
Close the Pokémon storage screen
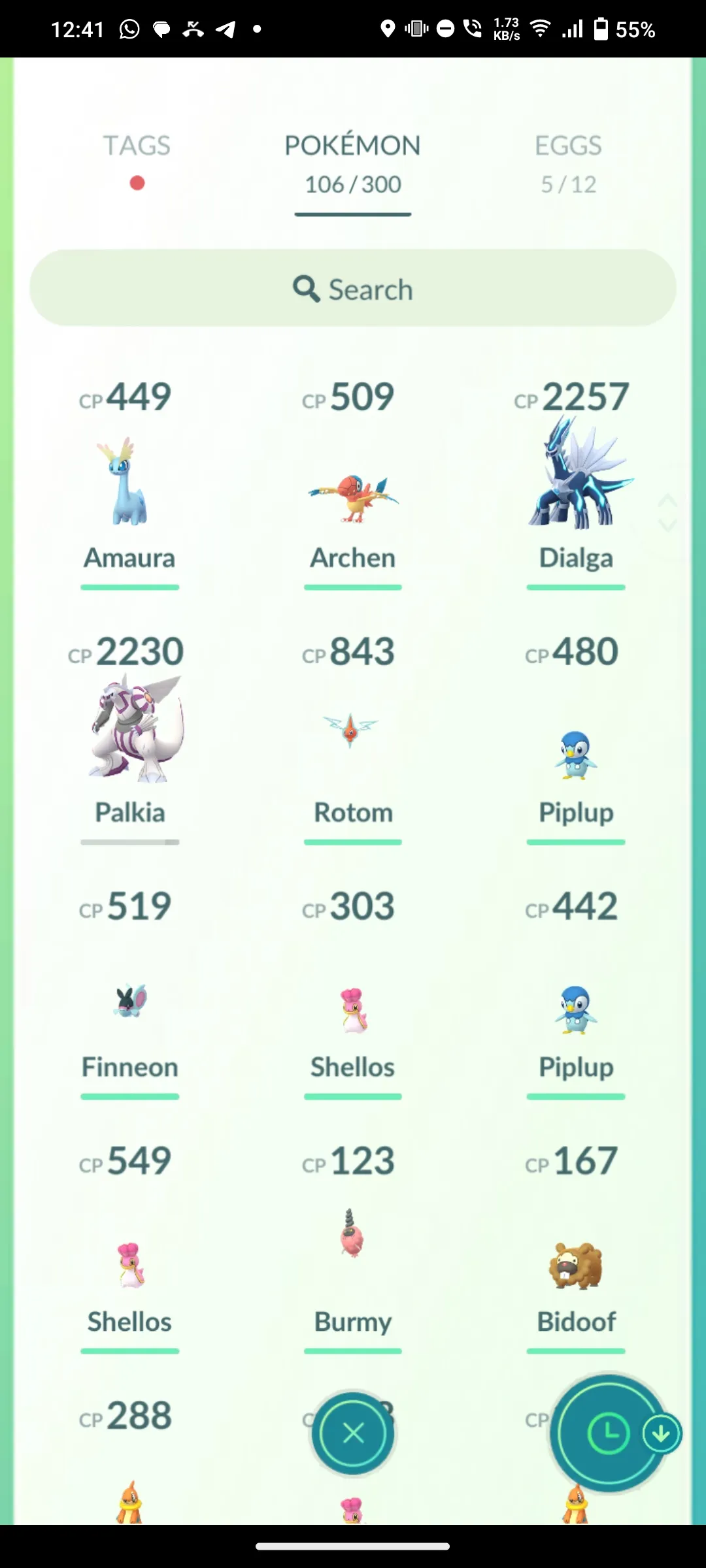click(353, 1433)
